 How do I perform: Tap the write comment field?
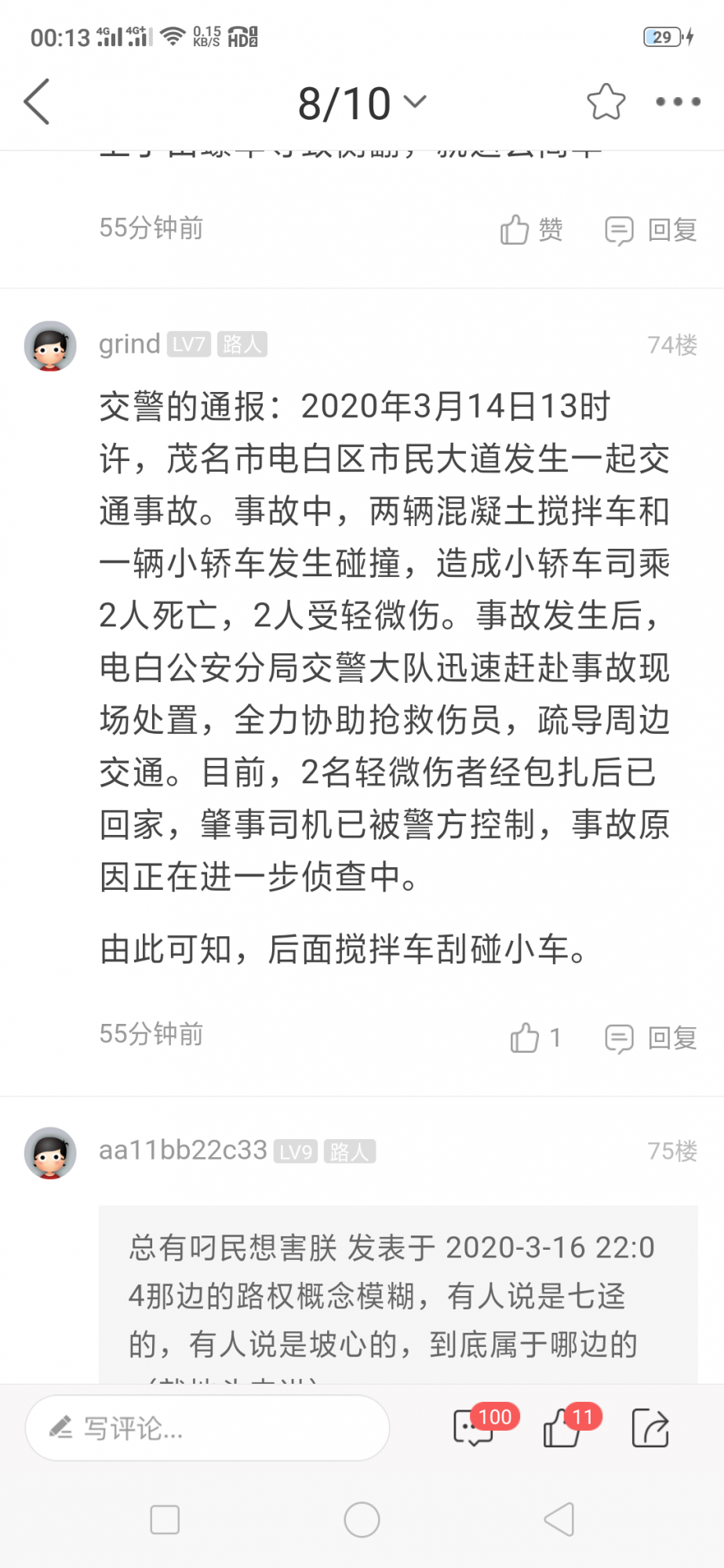coord(207,1428)
